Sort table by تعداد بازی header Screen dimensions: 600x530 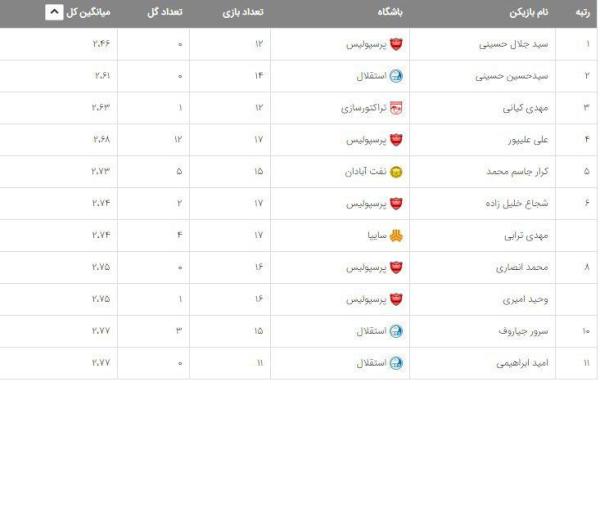241,13
